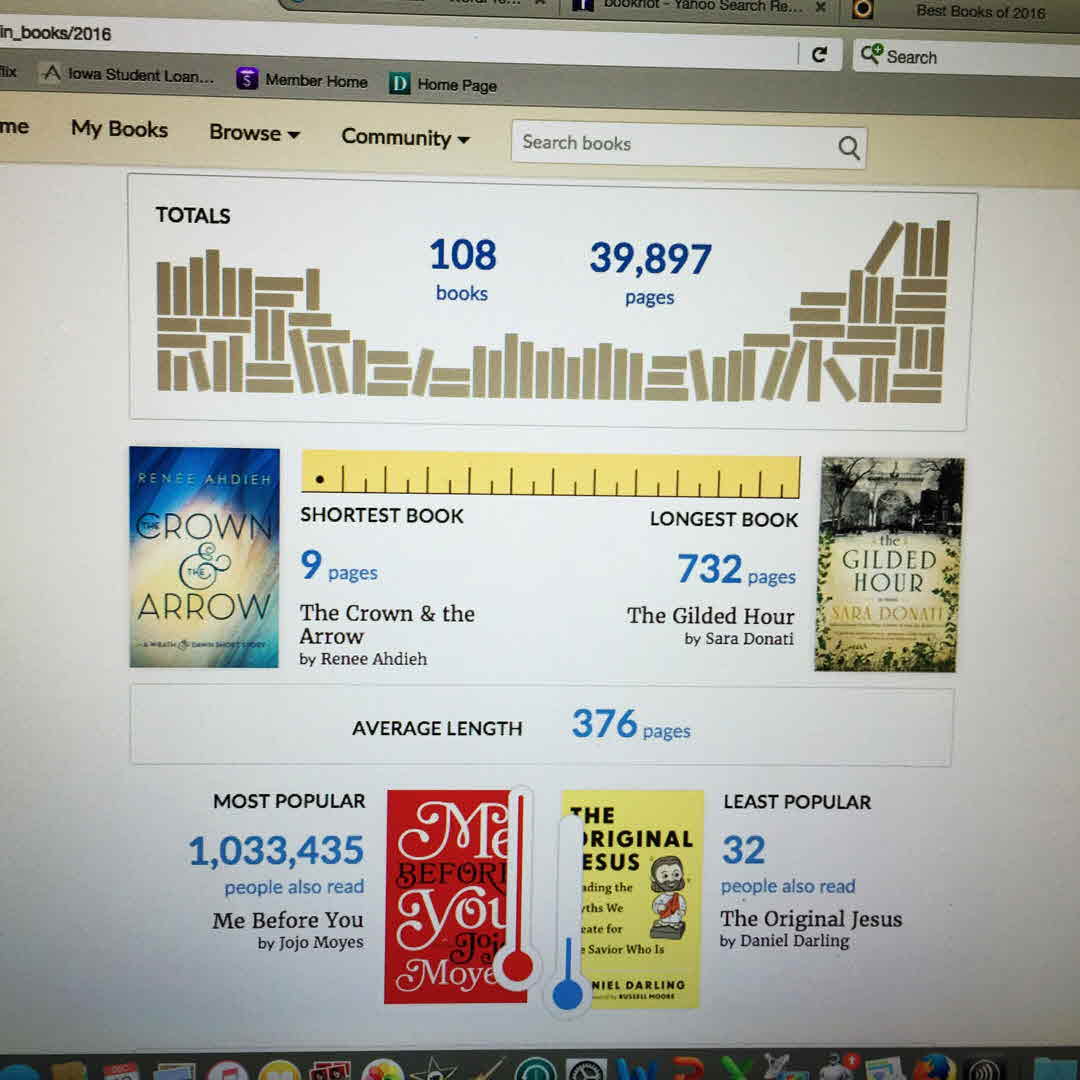Screen dimensions: 1080x1080
Task: Focus the Search books field
Action: pyautogui.click(x=670, y=144)
